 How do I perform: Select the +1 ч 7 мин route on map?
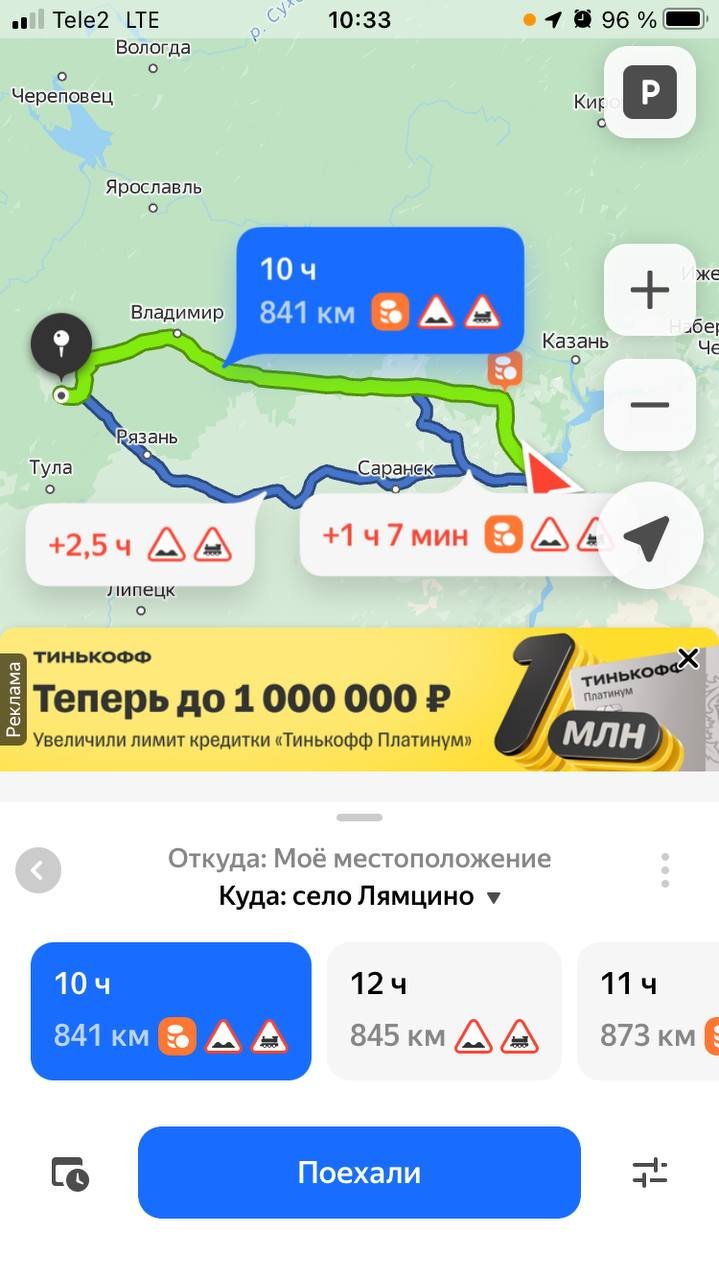(x=450, y=535)
